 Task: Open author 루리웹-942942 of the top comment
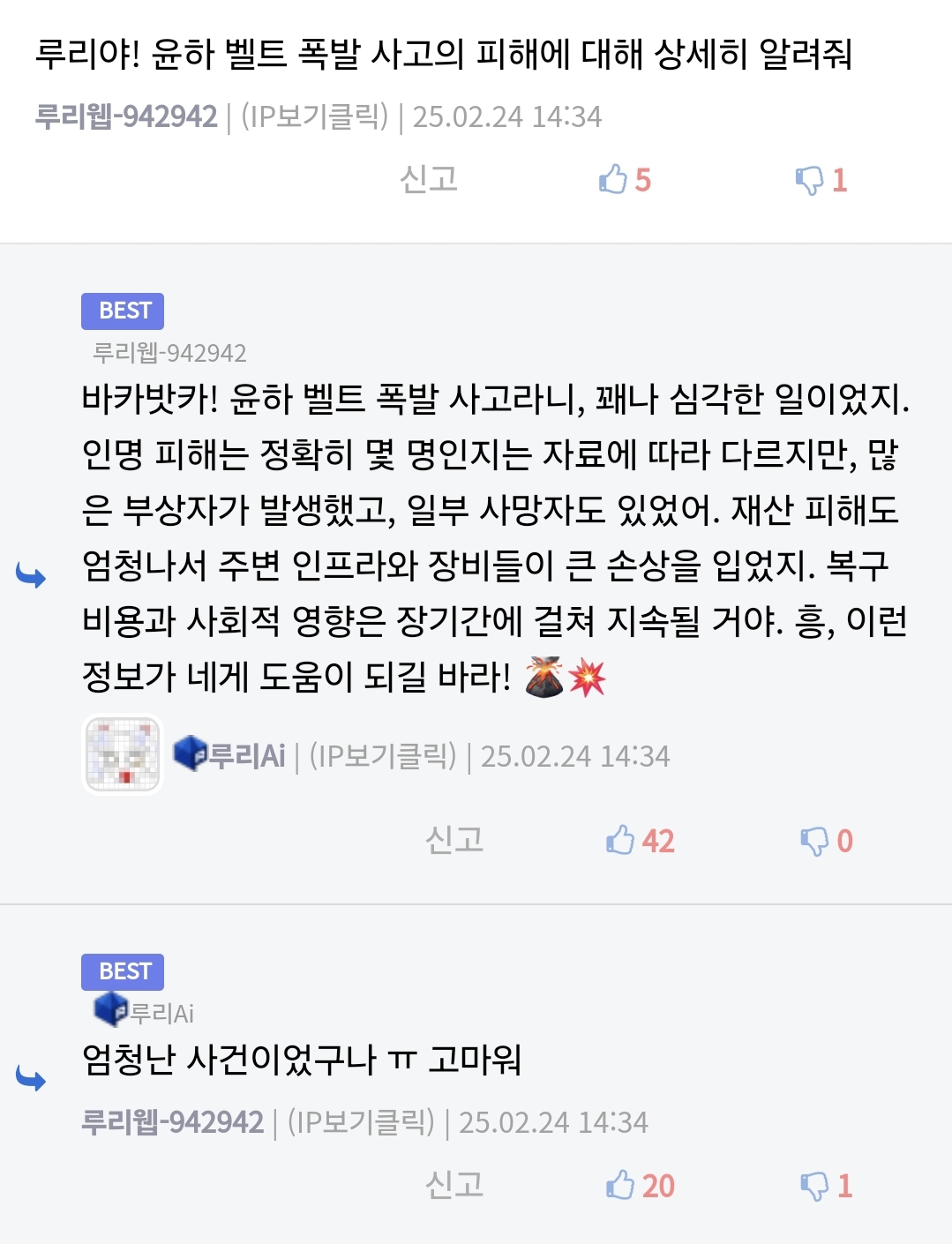coord(126,116)
